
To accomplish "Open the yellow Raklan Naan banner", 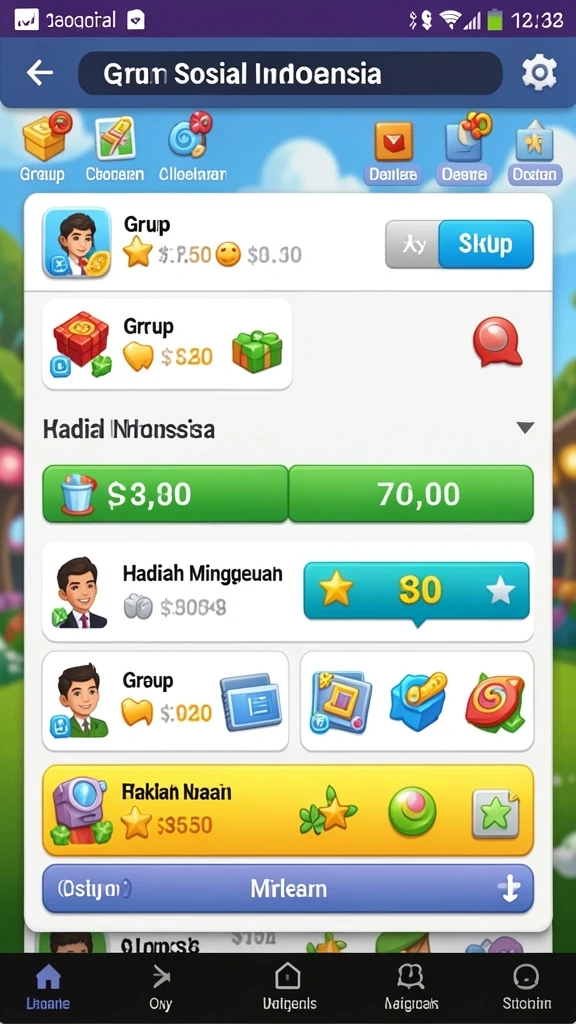I will point(288,810).
